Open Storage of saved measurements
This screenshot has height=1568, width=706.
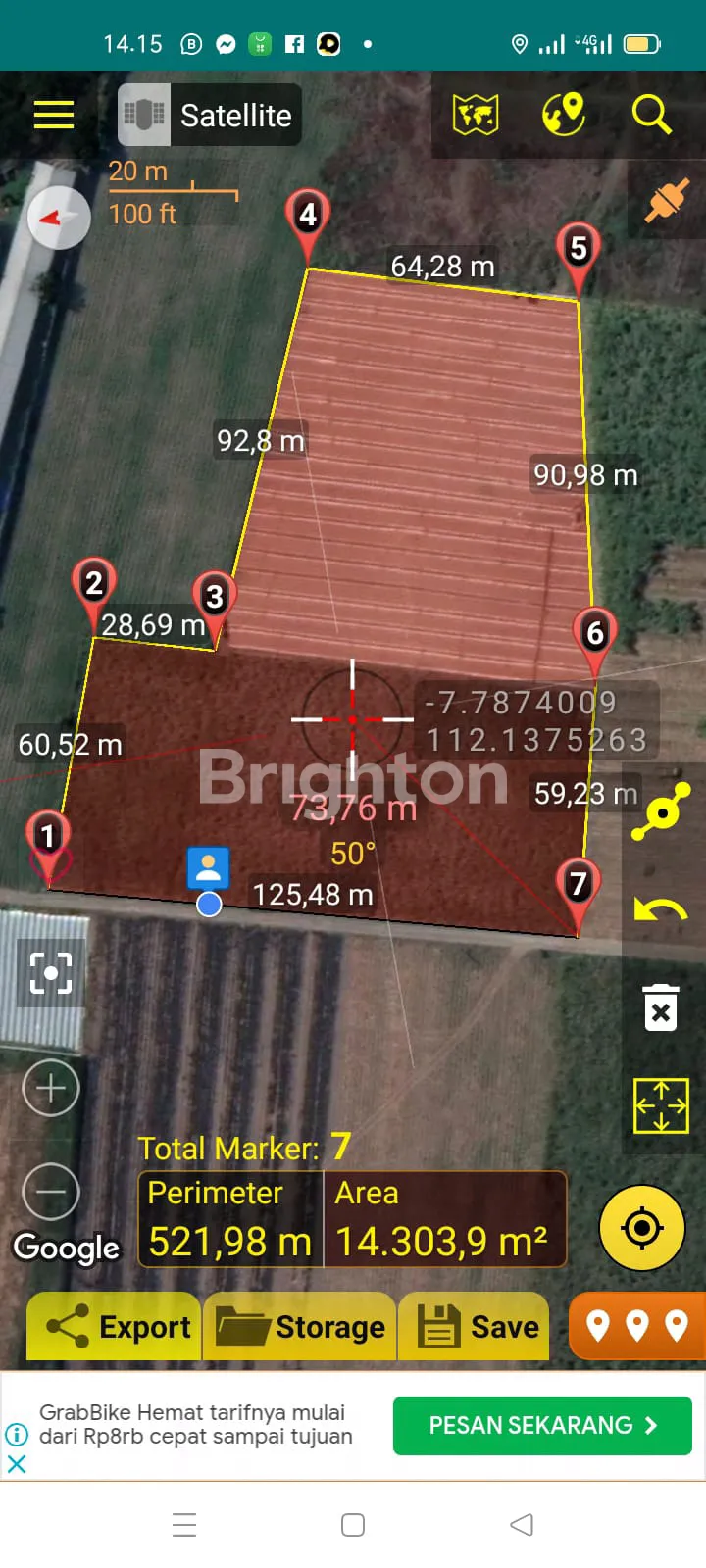tap(300, 1327)
